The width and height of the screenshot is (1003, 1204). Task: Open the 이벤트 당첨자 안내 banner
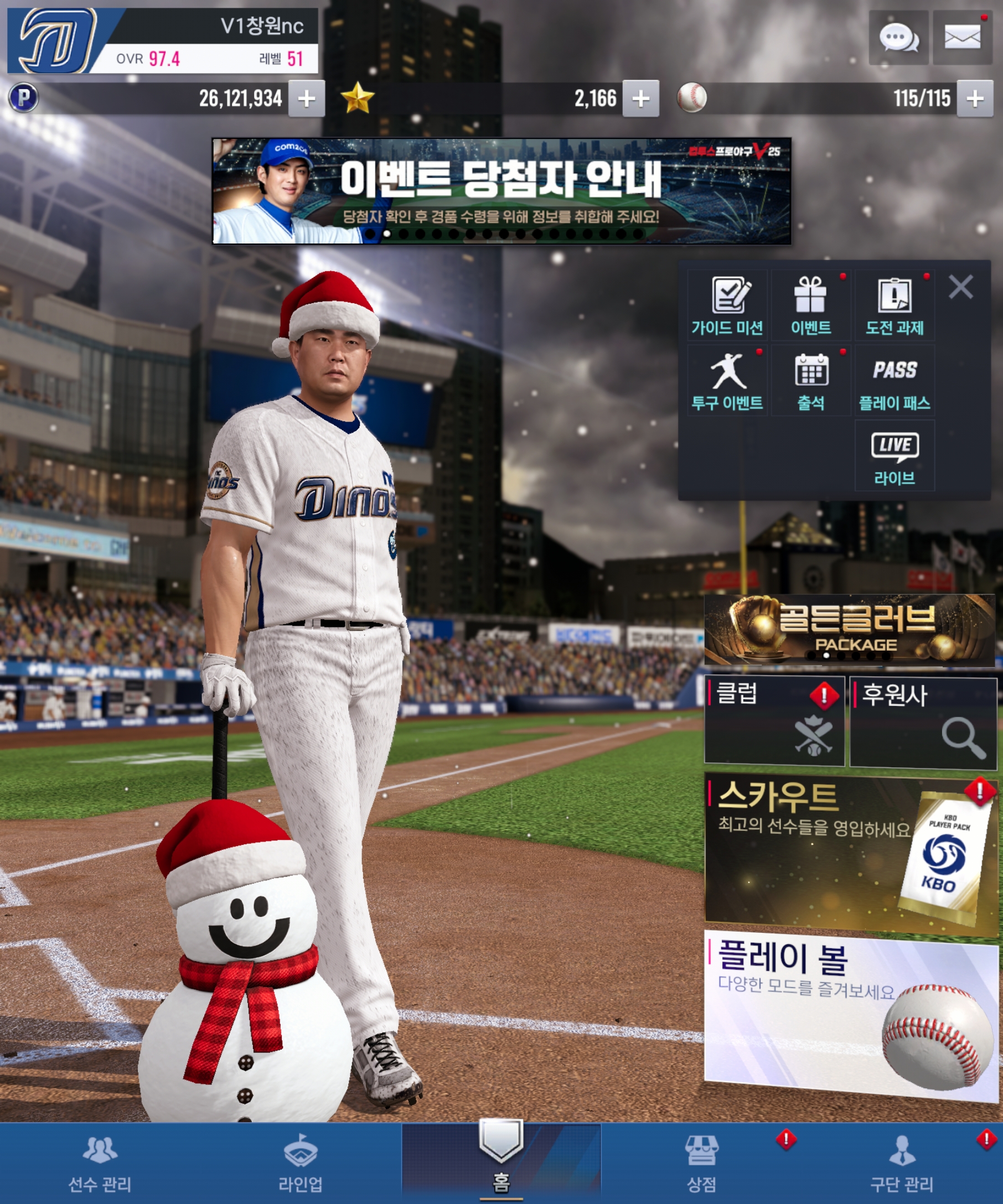pos(501,191)
